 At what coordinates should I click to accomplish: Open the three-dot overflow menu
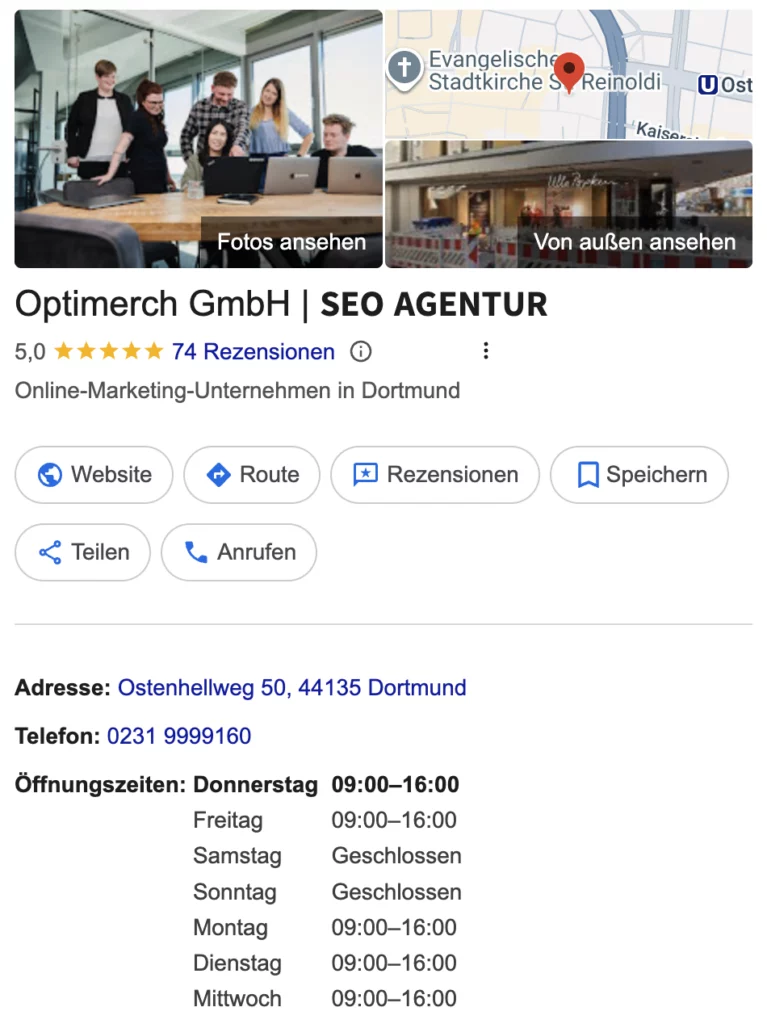pos(486,351)
